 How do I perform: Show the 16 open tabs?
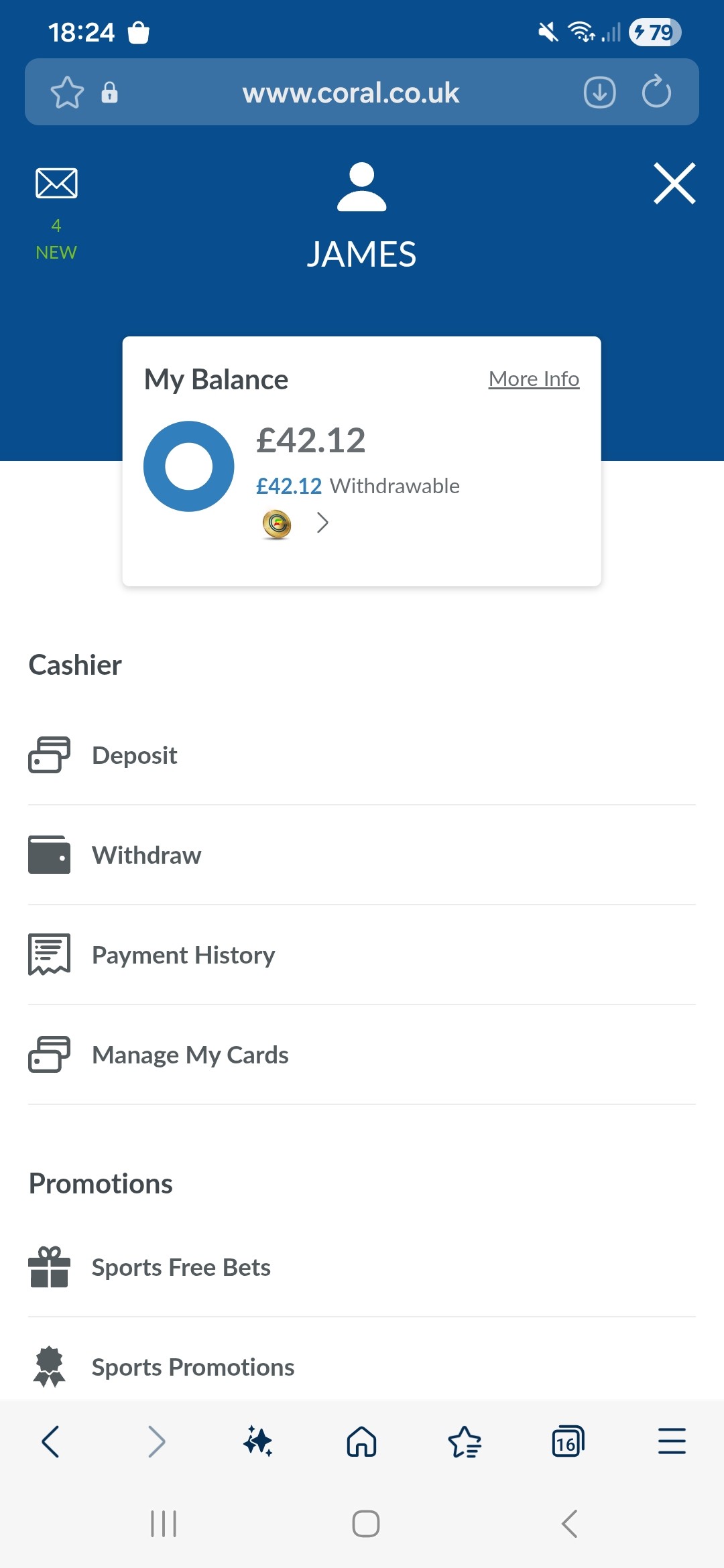568,1441
